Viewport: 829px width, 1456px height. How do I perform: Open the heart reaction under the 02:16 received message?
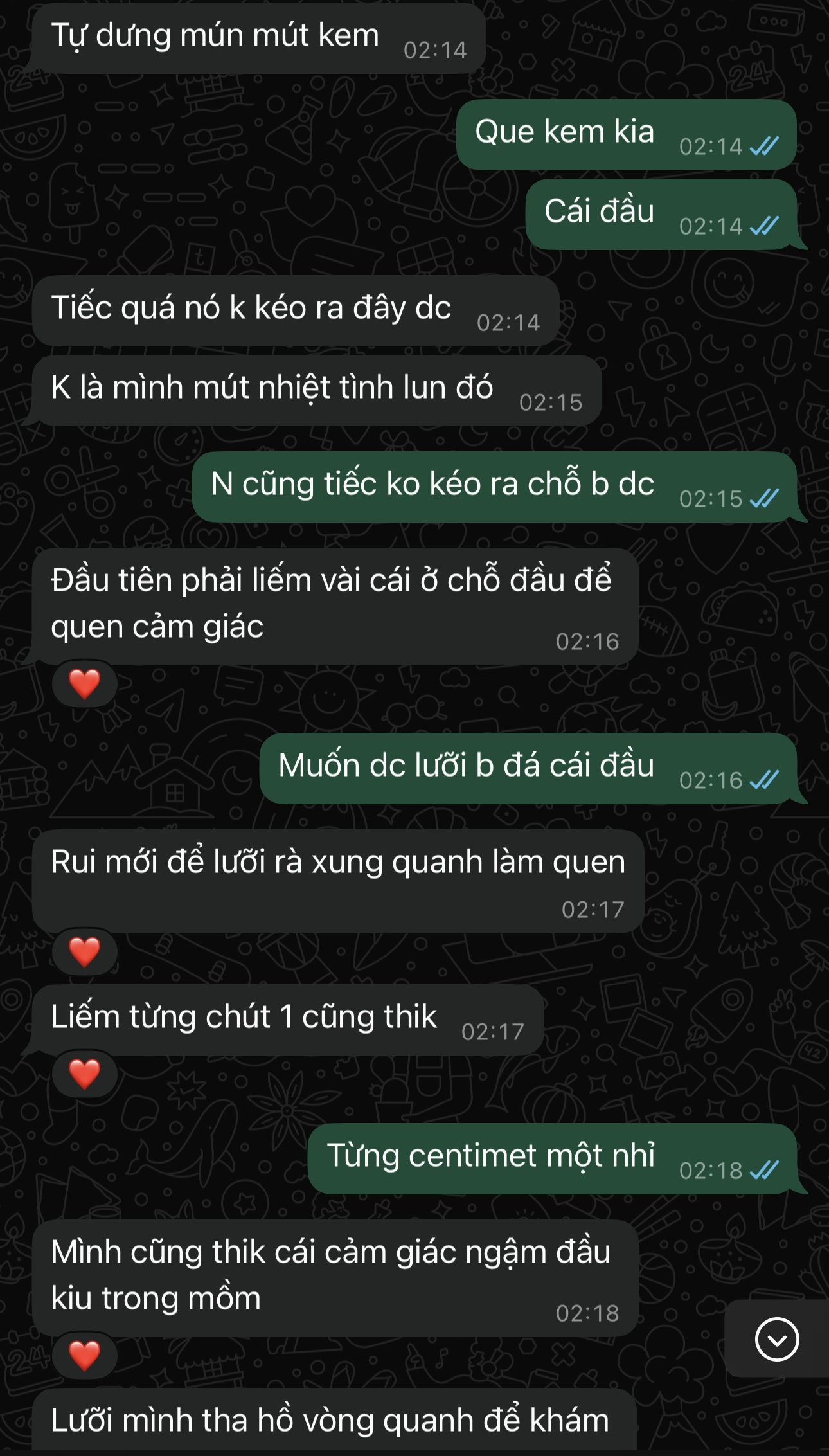(84, 683)
